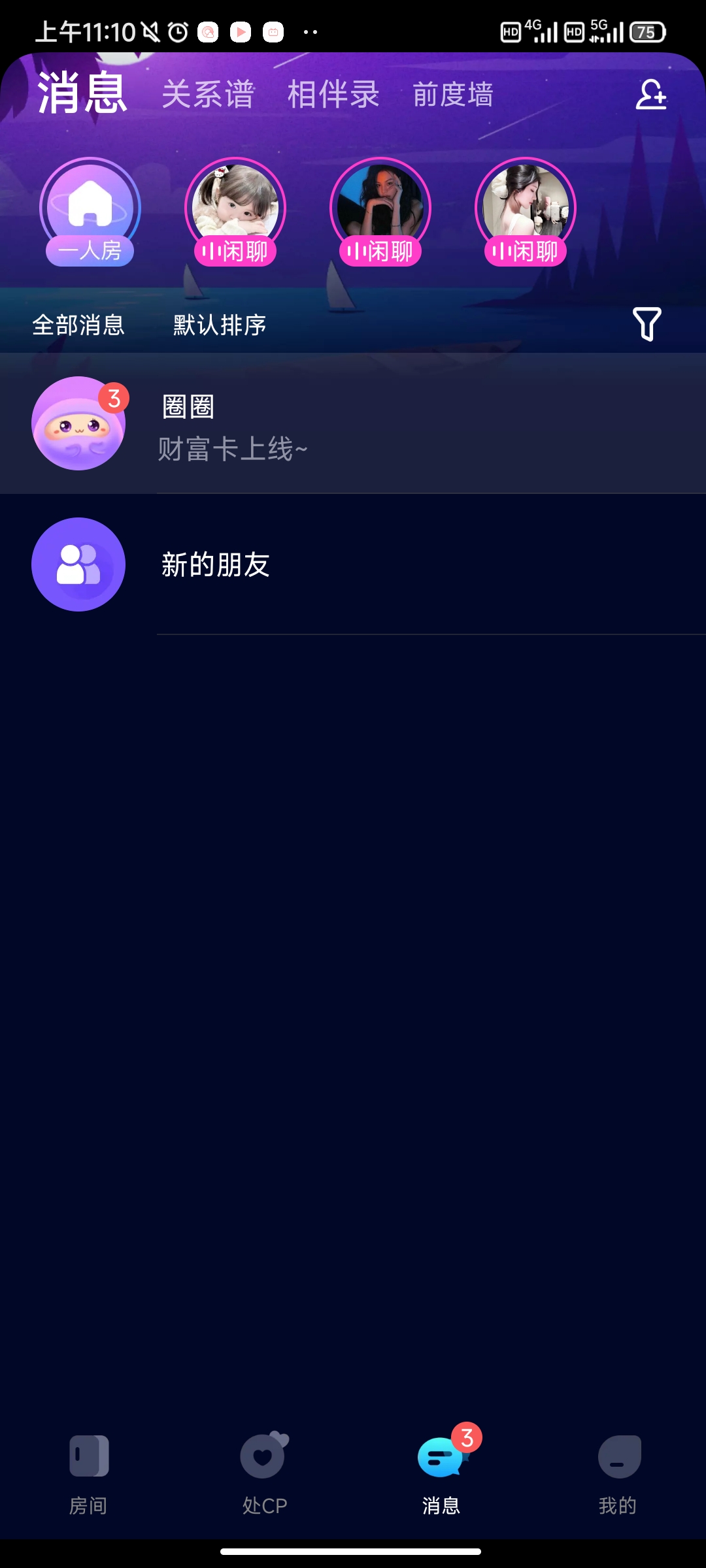Image resolution: width=706 pixels, height=1568 pixels.
Task: Change the 默认排序 sort order
Action: click(x=220, y=325)
